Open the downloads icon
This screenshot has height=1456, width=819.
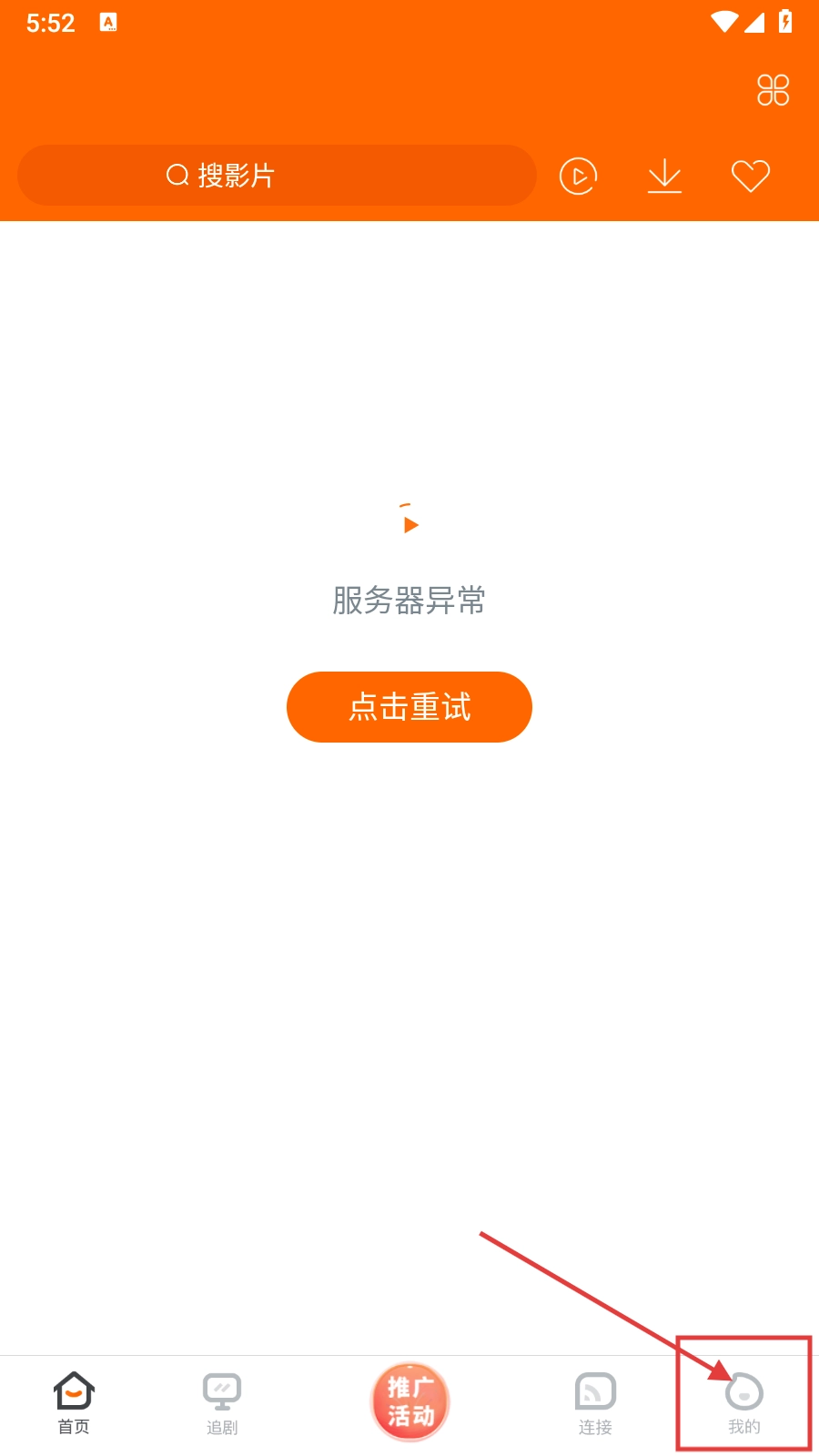[664, 176]
